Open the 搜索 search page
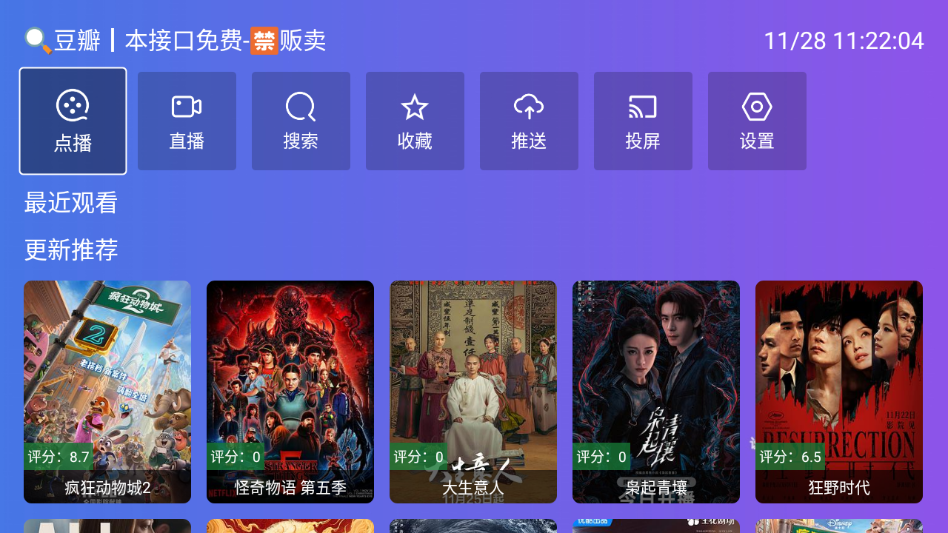Image resolution: width=948 pixels, height=533 pixels. (301, 121)
